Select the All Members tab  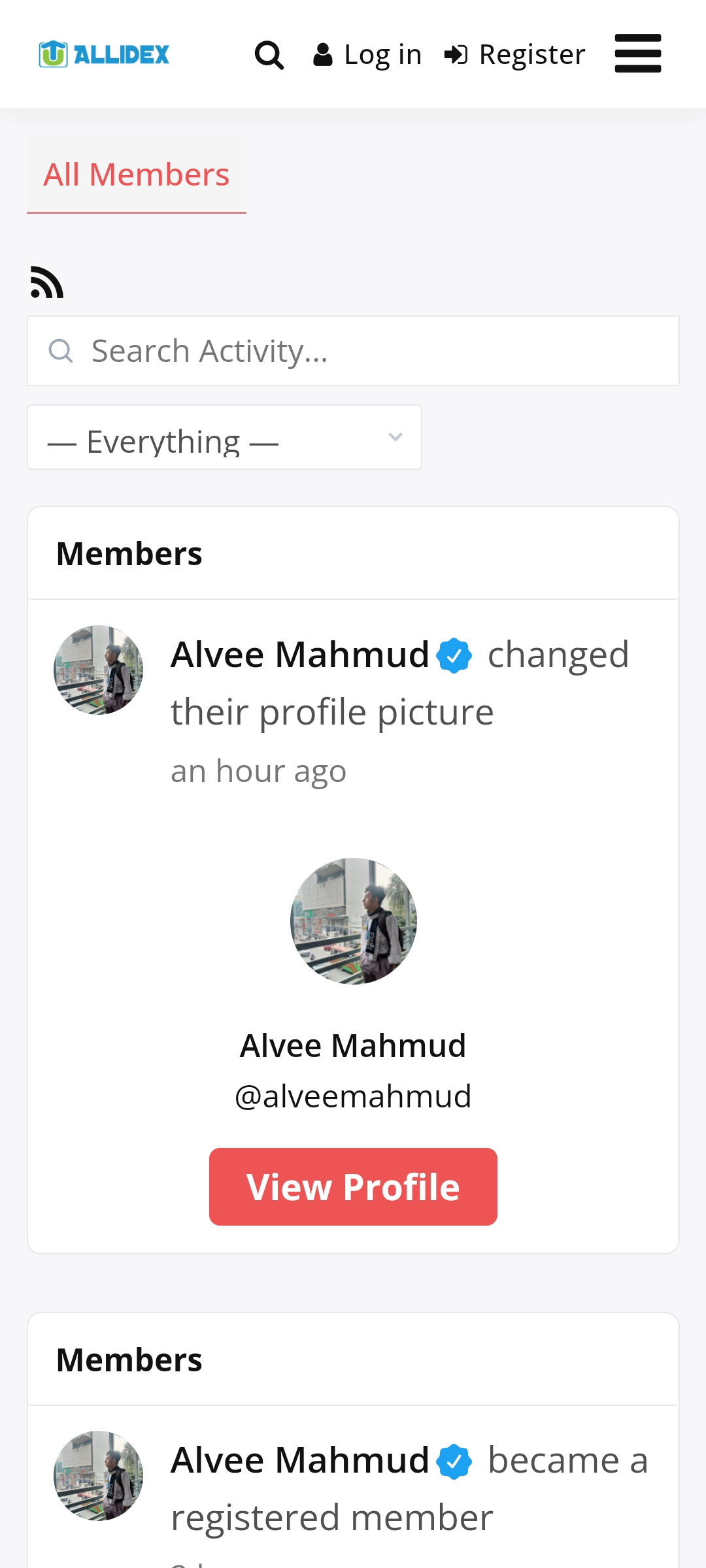[137, 175]
